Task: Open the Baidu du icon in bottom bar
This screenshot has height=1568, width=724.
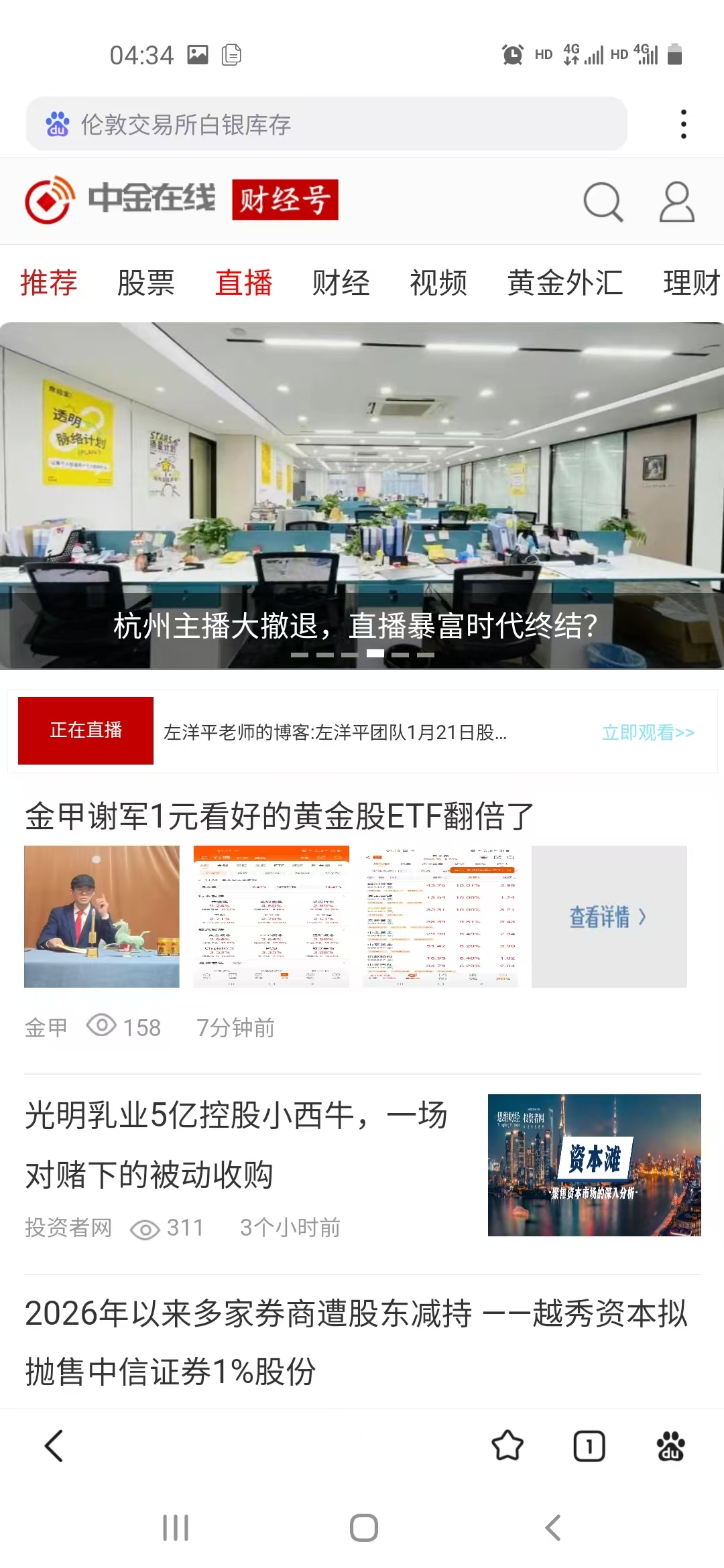Action: click(669, 1445)
